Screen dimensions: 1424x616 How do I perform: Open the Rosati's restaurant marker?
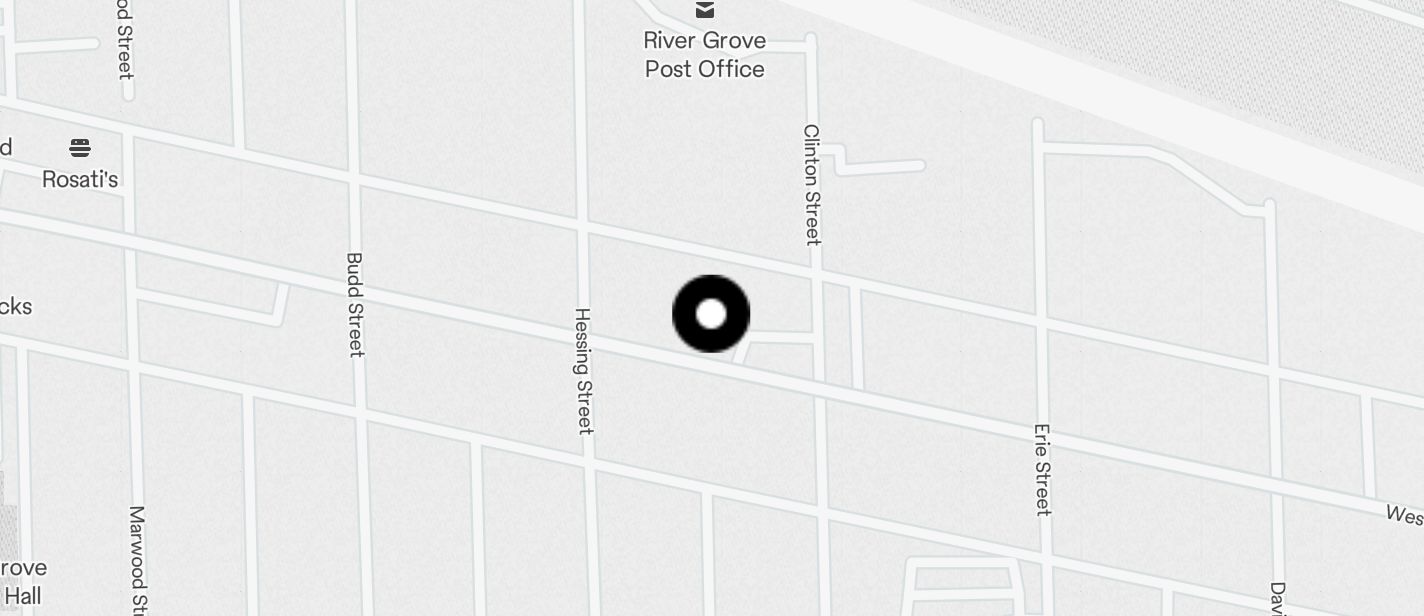point(80,149)
